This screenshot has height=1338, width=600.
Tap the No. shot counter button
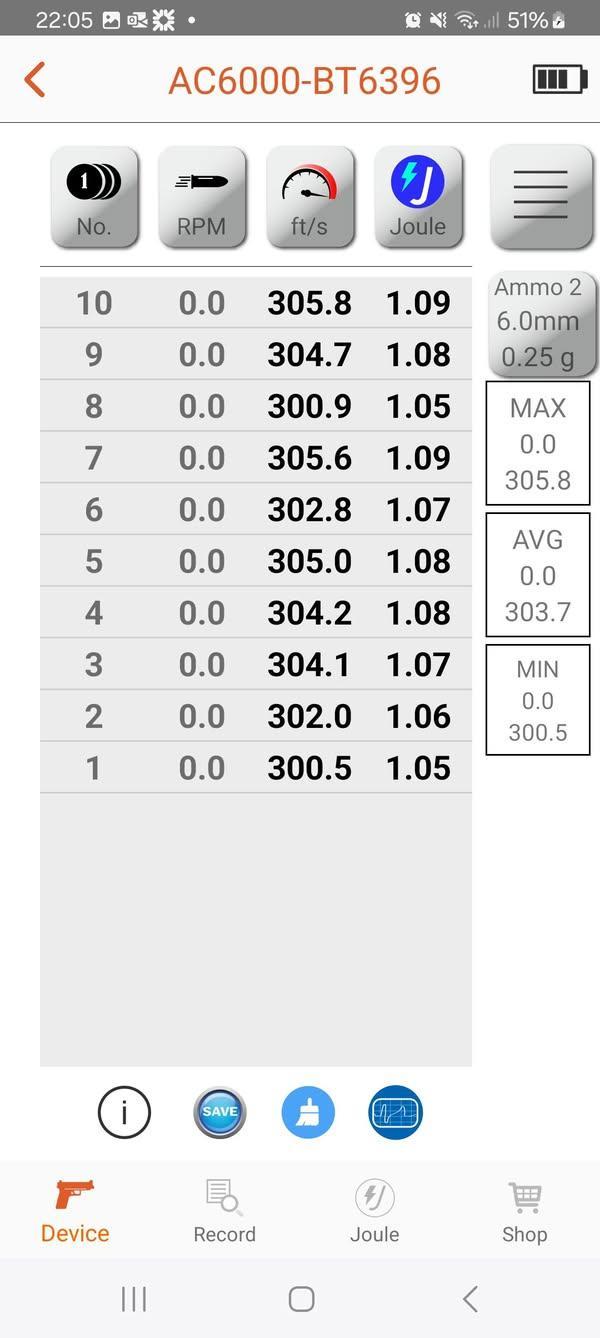click(94, 197)
